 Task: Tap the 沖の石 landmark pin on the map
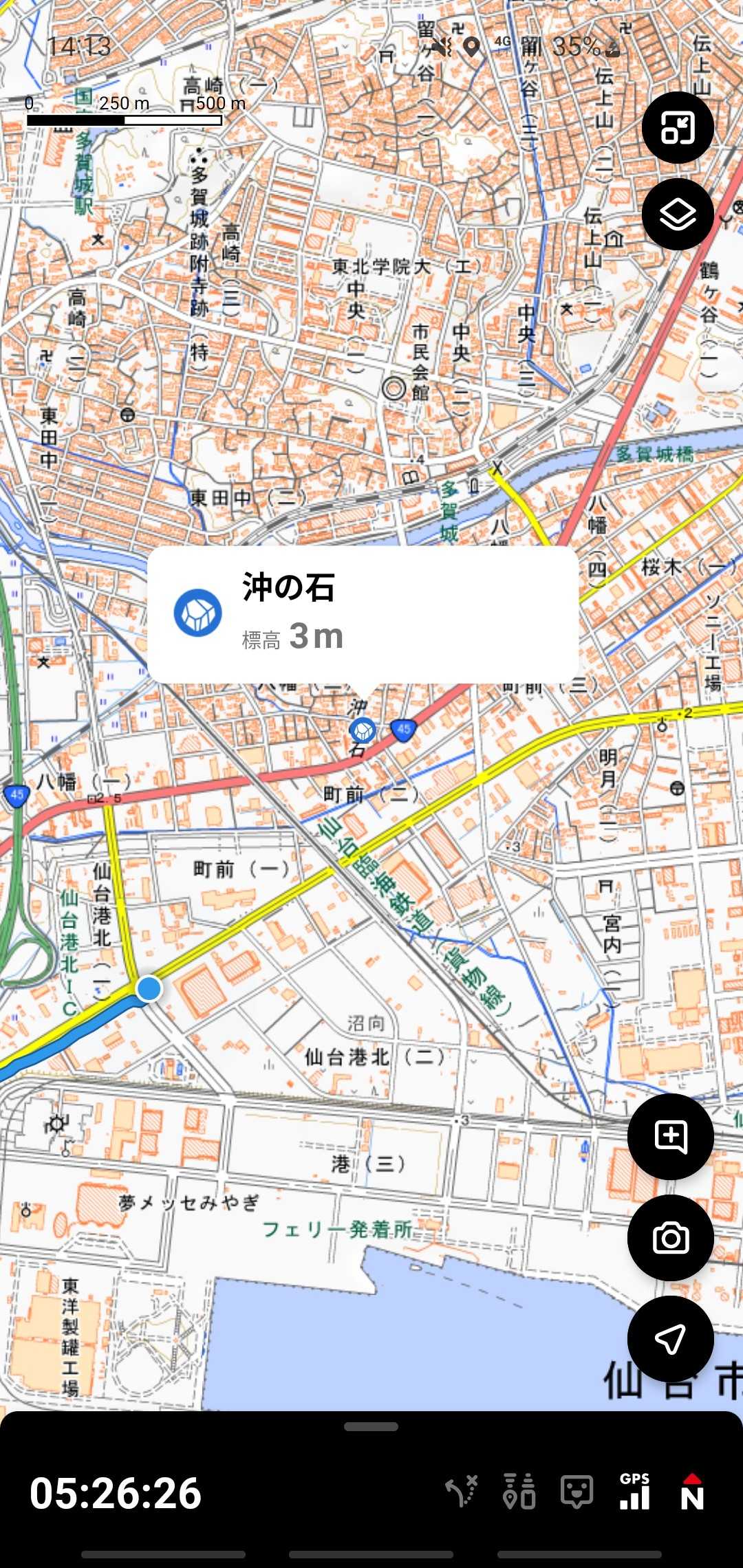click(363, 730)
